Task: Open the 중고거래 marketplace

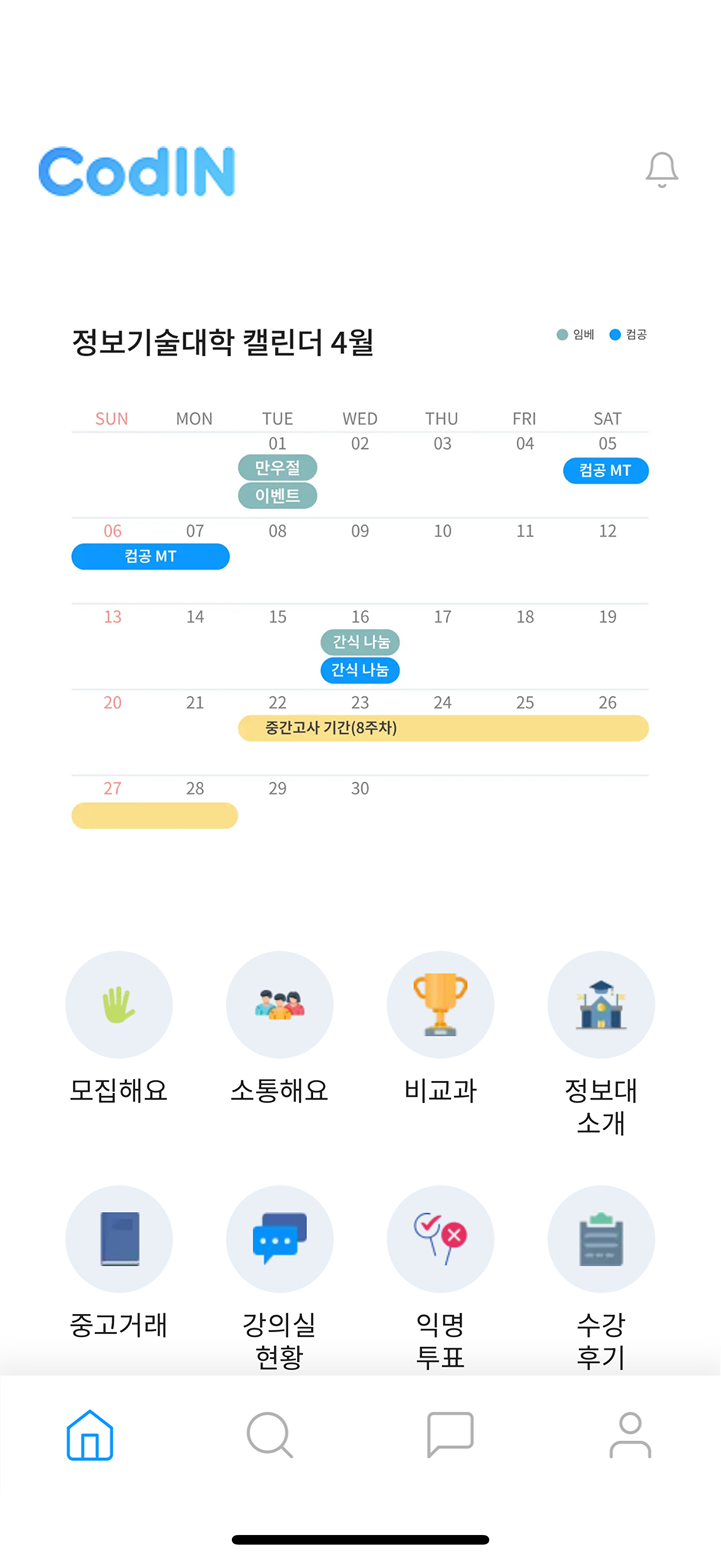Action: (x=119, y=1239)
